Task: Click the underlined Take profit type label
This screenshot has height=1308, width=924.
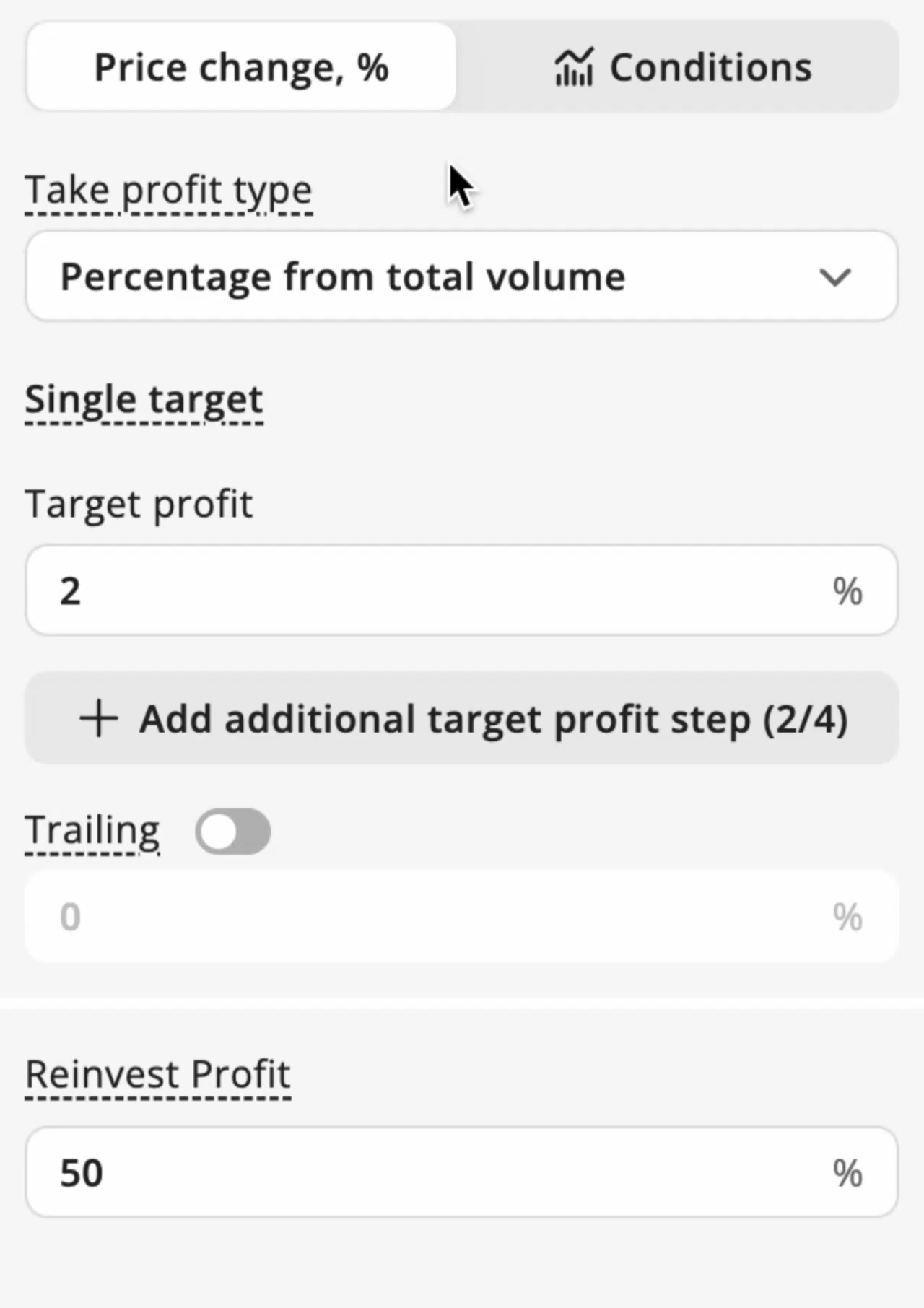Action: pyautogui.click(x=168, y=189)
